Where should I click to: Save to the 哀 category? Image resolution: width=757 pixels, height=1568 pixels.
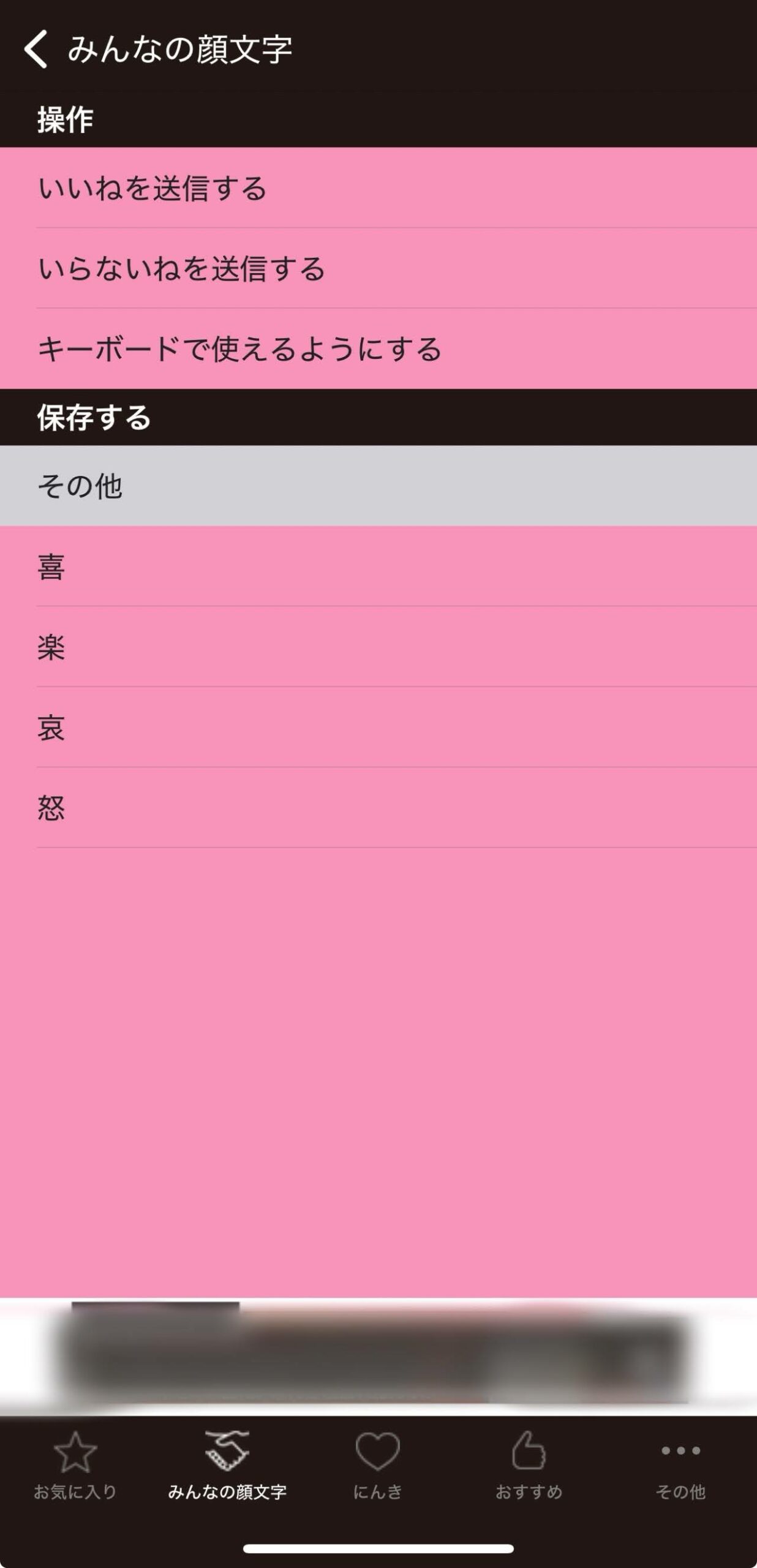(x=378, y=728)
